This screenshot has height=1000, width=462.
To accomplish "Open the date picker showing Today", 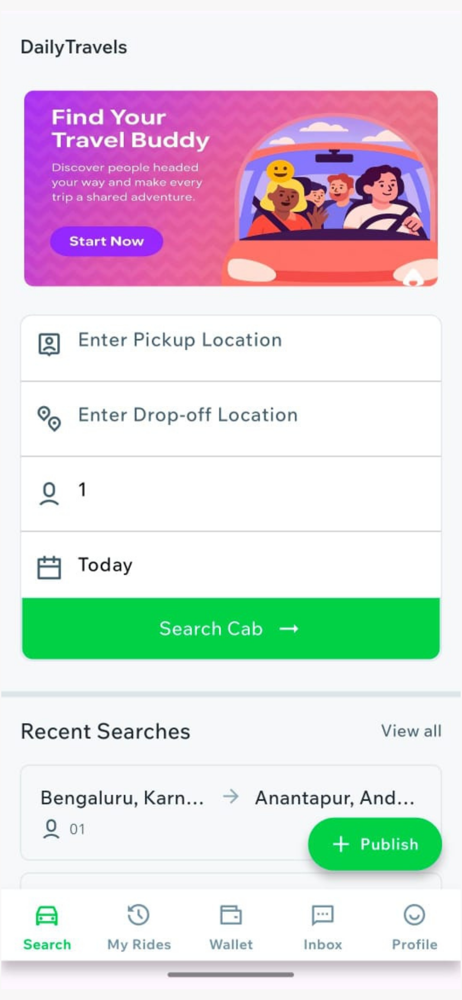I will pyautogui.click(x=231, y=565).
